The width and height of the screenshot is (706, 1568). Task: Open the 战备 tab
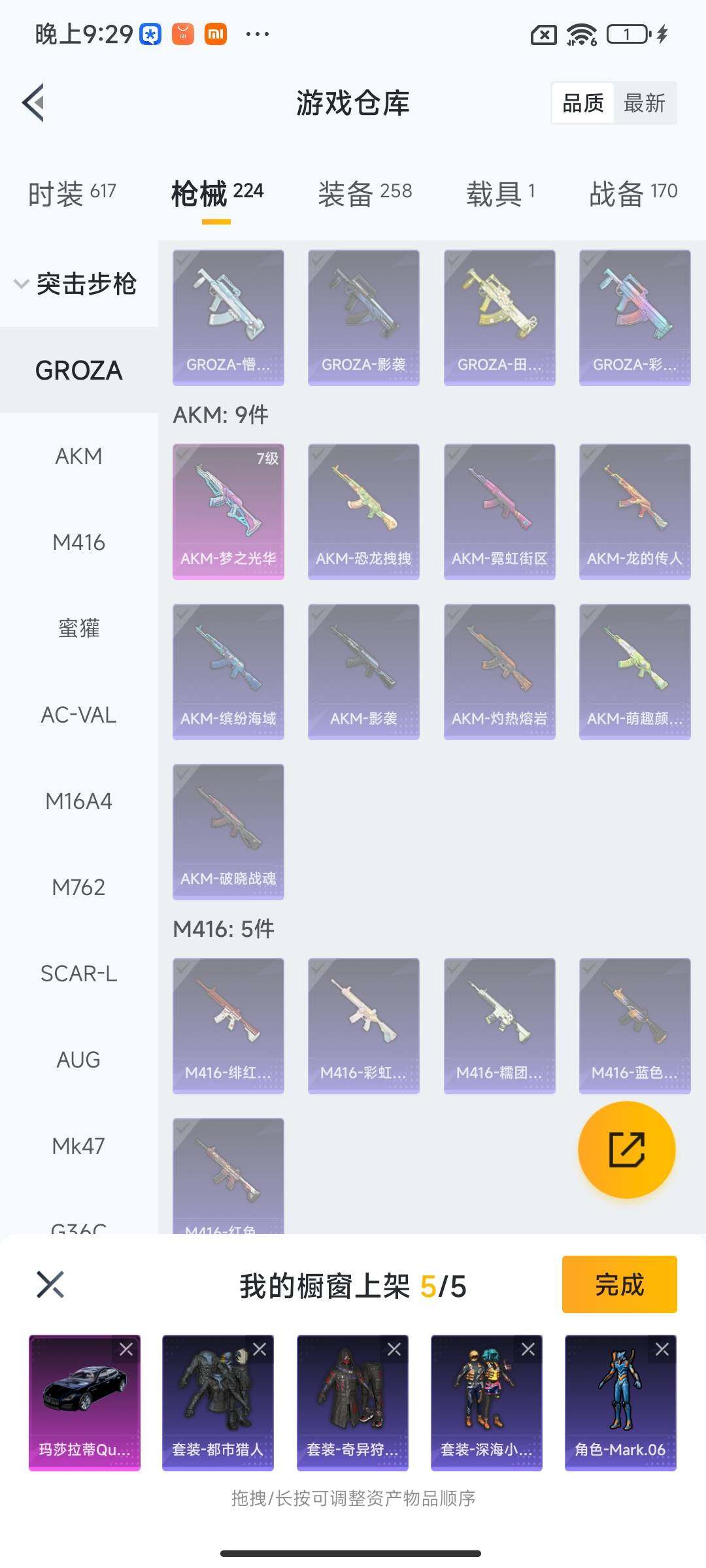click(x=633, y=193)
